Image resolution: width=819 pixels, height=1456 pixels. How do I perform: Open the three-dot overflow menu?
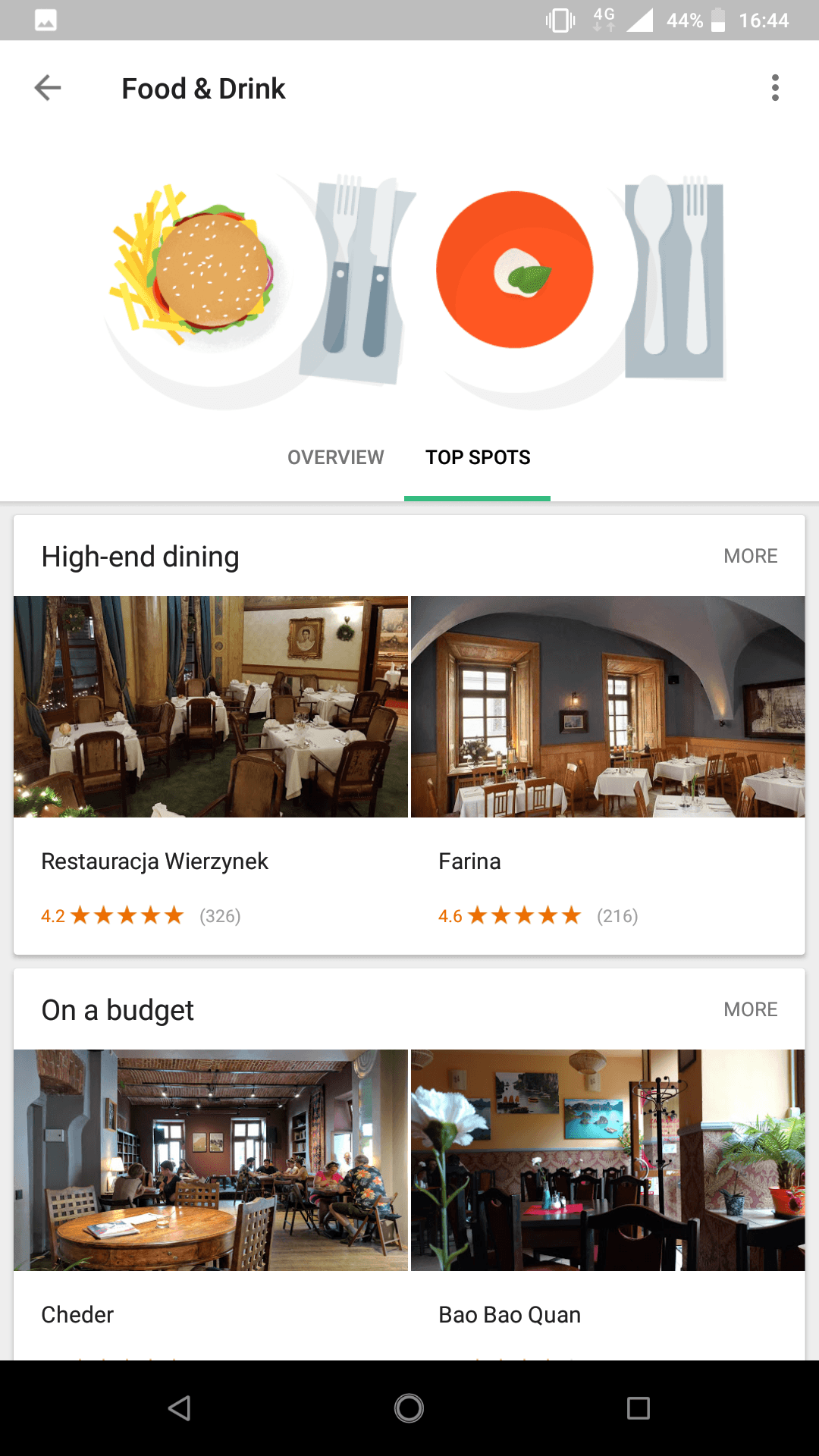coord(775,88)
